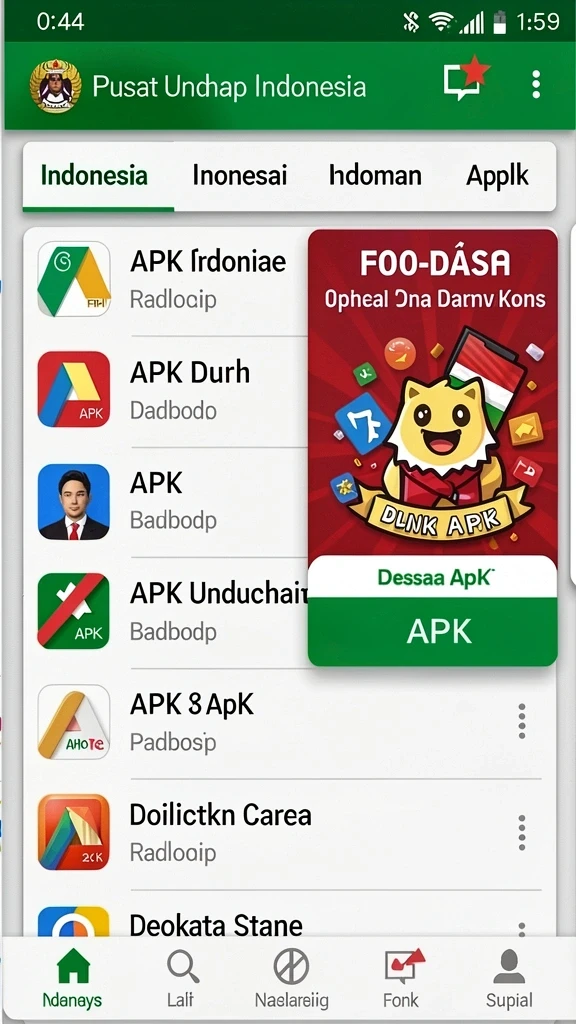Open the Supial profile tab
Screen dimensions: 576x1024
(x=509, y=978)
